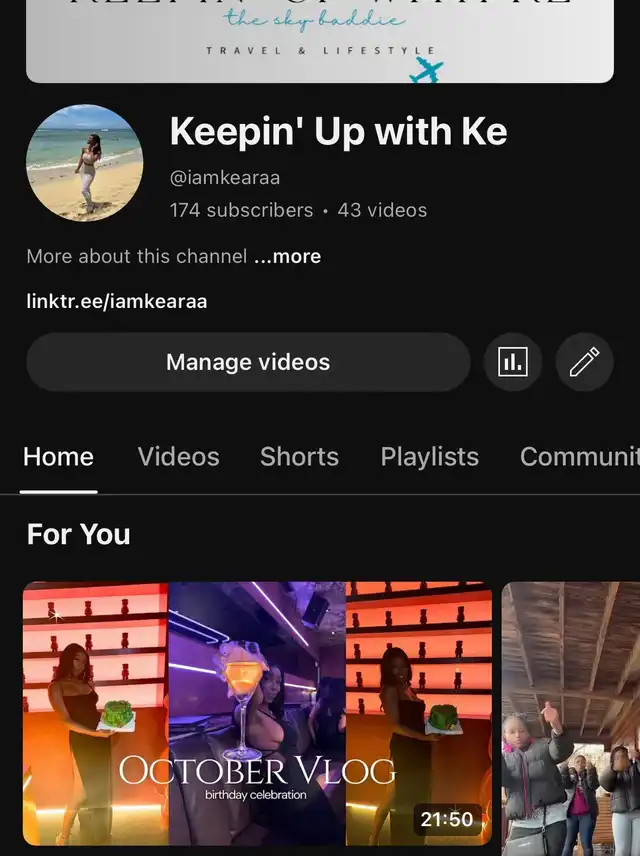Edit channel with the pencil icon
The image size is (640, 856).
coord(584,362)
